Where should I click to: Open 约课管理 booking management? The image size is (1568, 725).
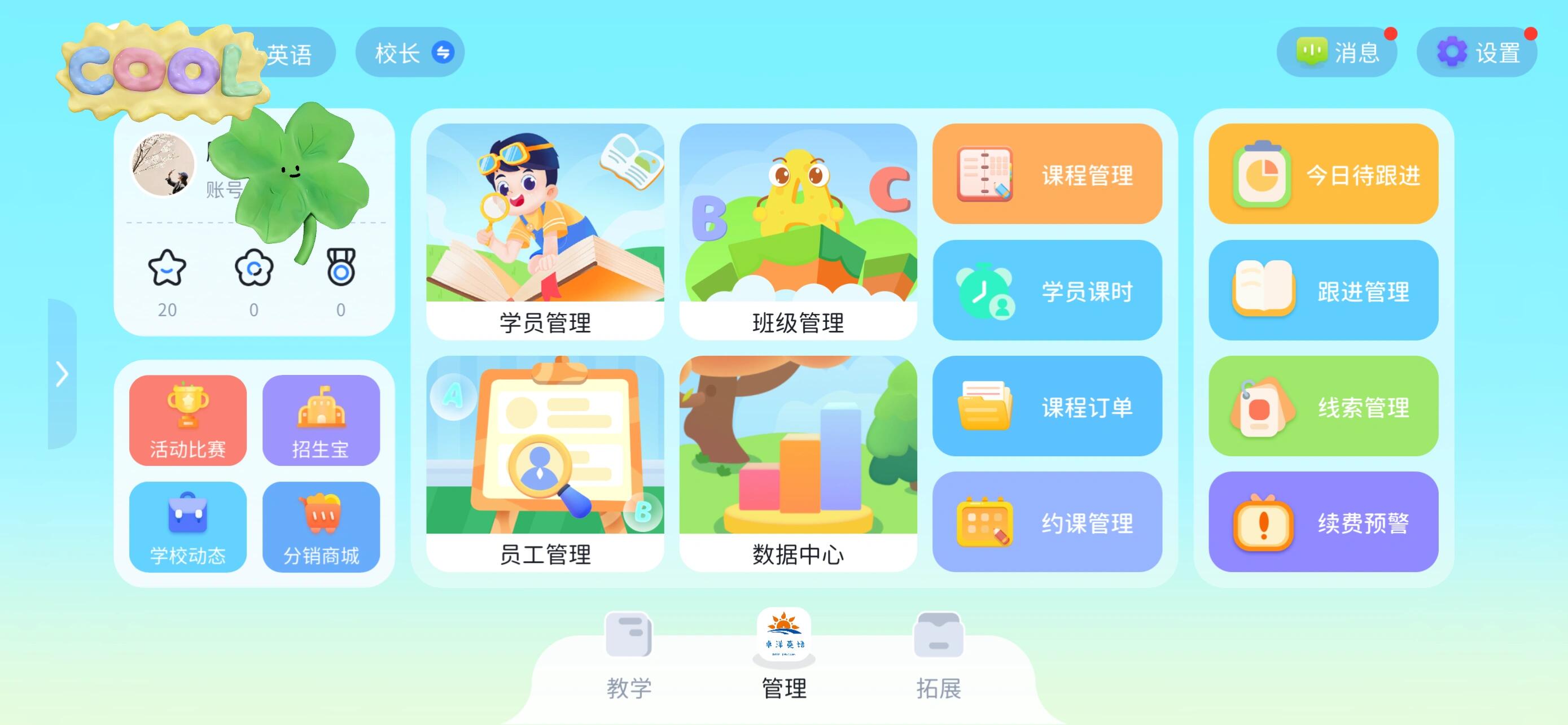pos(1047,522)
